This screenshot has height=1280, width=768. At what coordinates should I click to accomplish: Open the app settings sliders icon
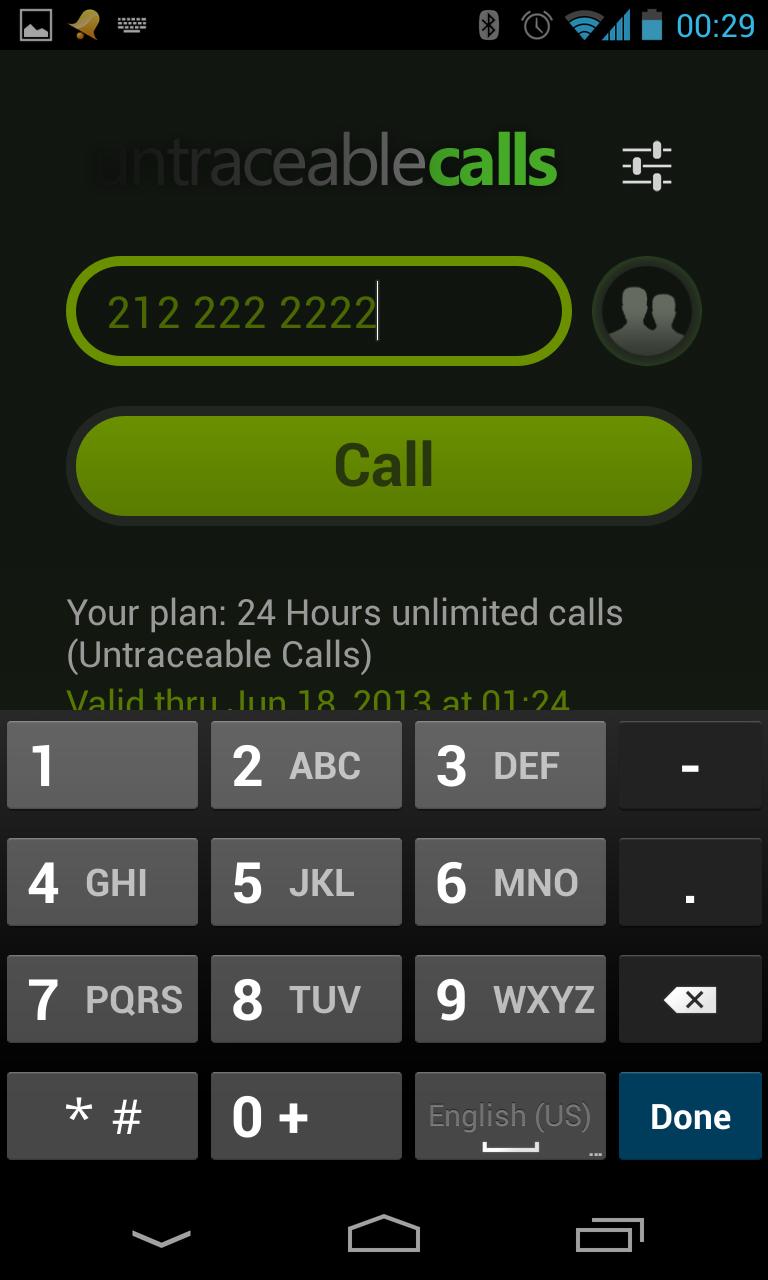point(645,164)
